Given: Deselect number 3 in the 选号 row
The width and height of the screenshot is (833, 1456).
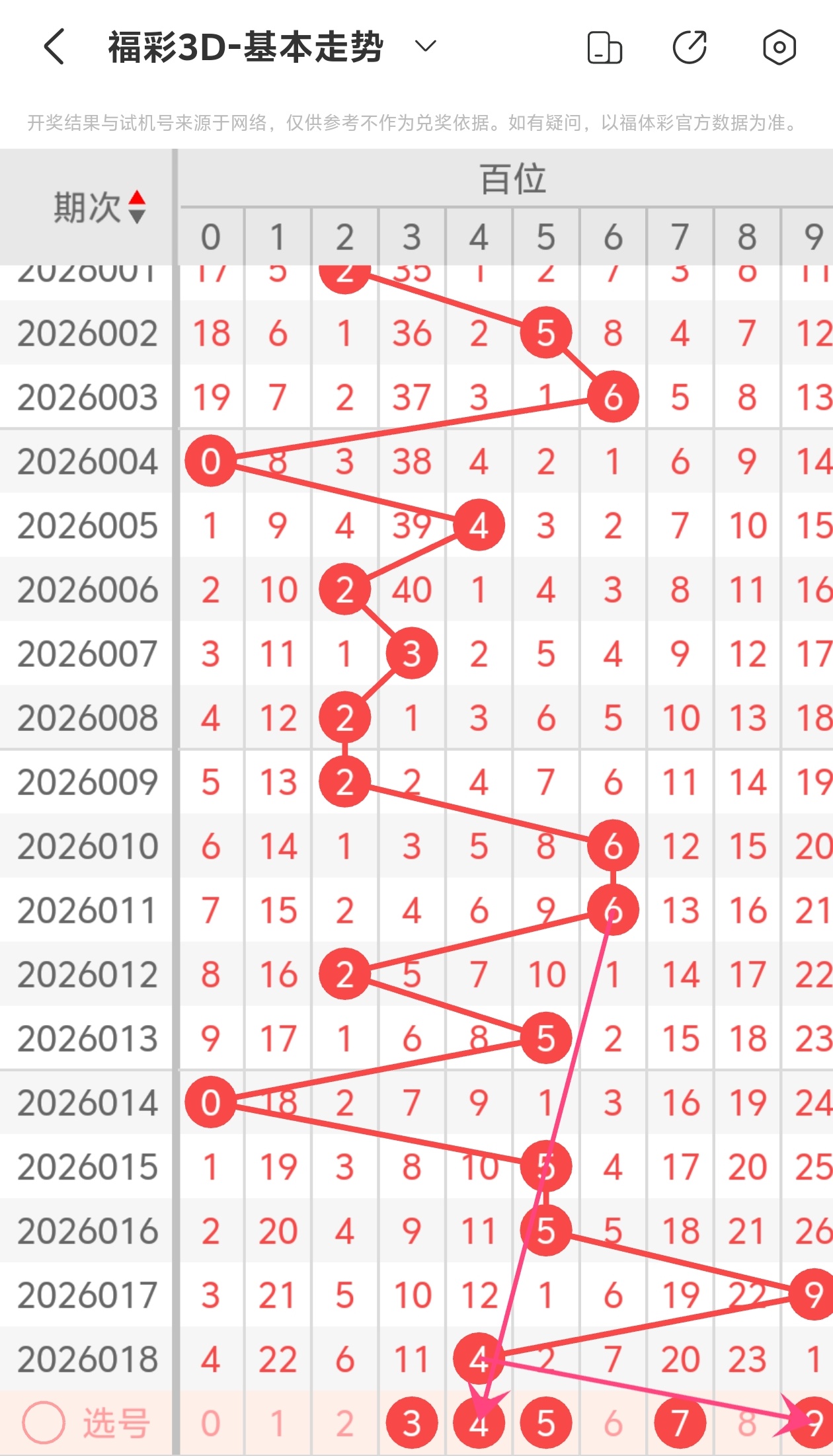Looking at the screenshot, I should pos(412,1424).
